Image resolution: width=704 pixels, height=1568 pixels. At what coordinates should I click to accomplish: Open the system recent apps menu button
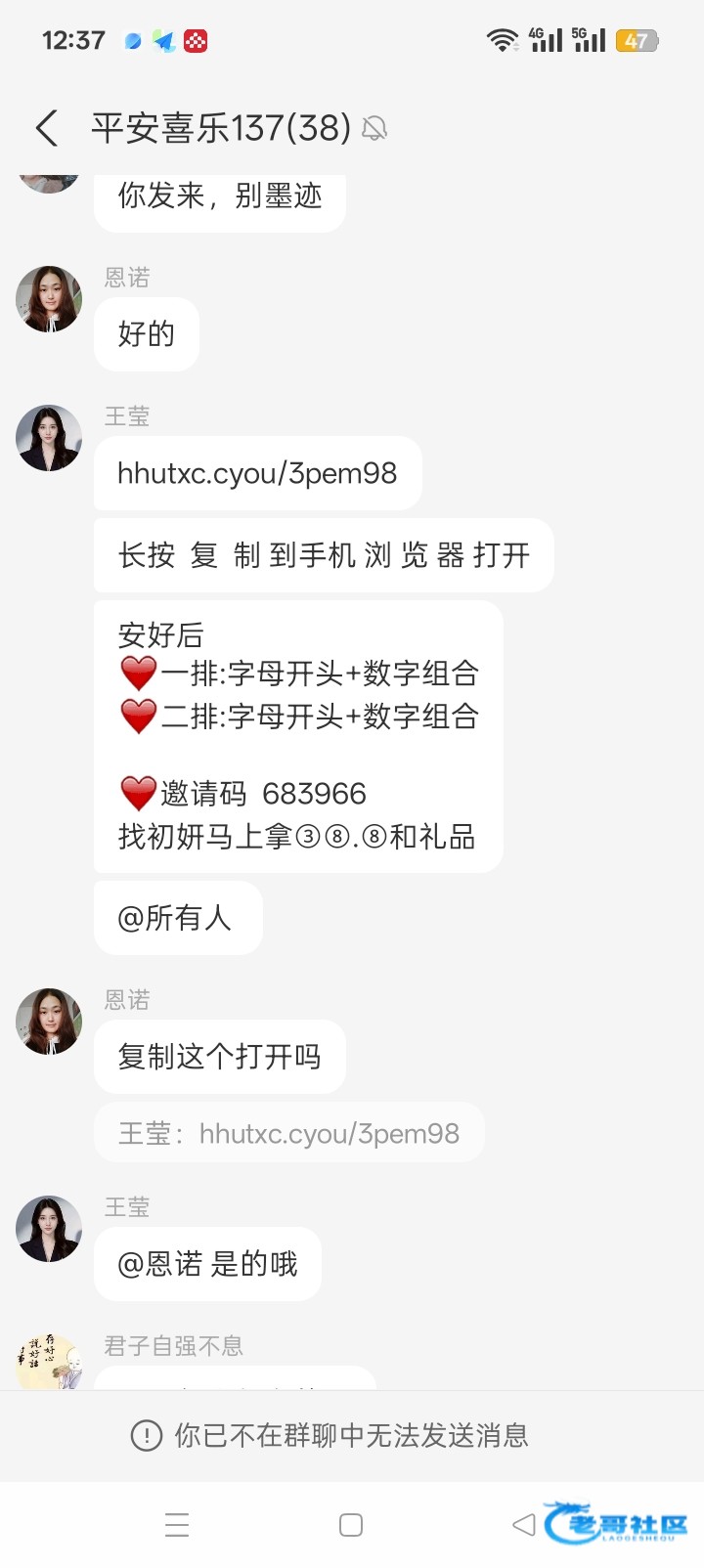coord(177,1525)
